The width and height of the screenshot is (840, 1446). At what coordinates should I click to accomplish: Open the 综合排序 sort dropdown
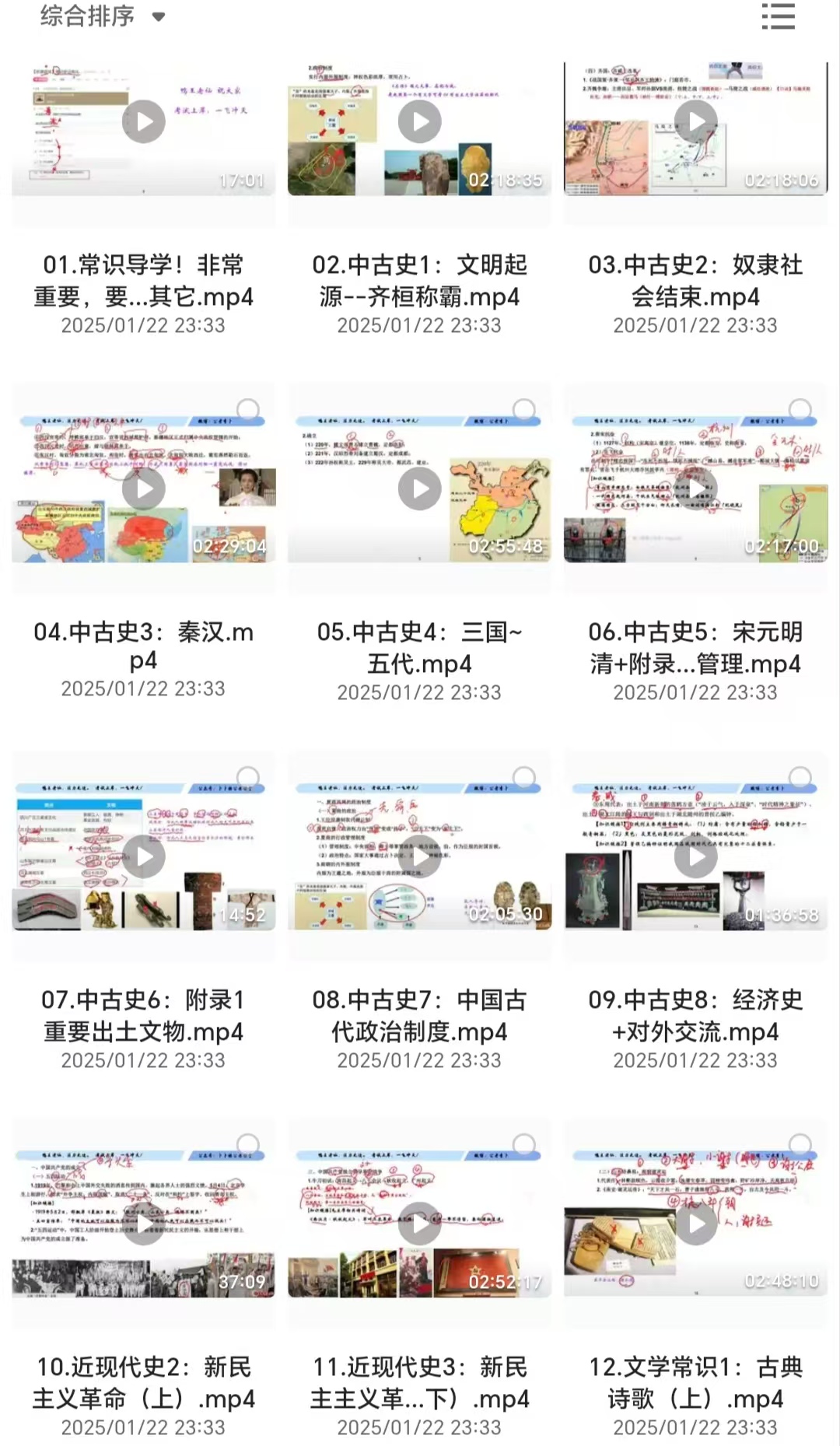[103, 16]
